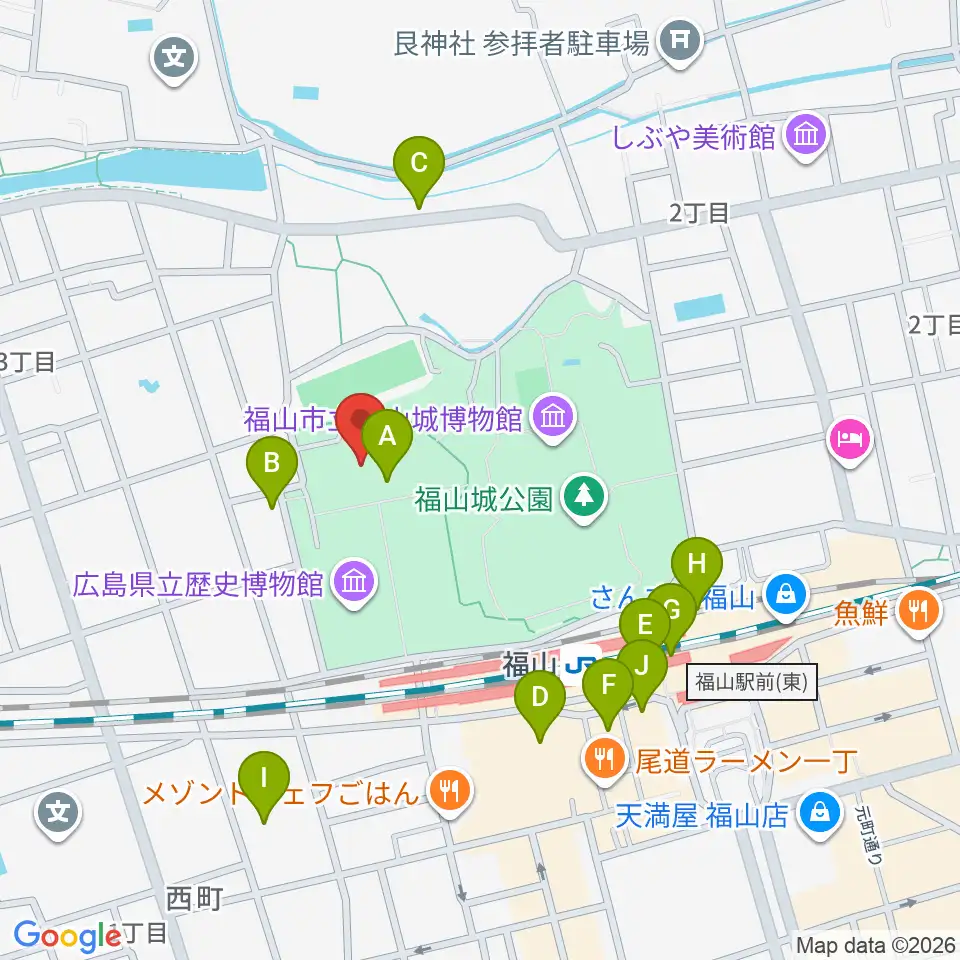Screen dimensions: 960x960
Task: Tap the green marker A
Action: pyautogui.click(x=387, y=438)
